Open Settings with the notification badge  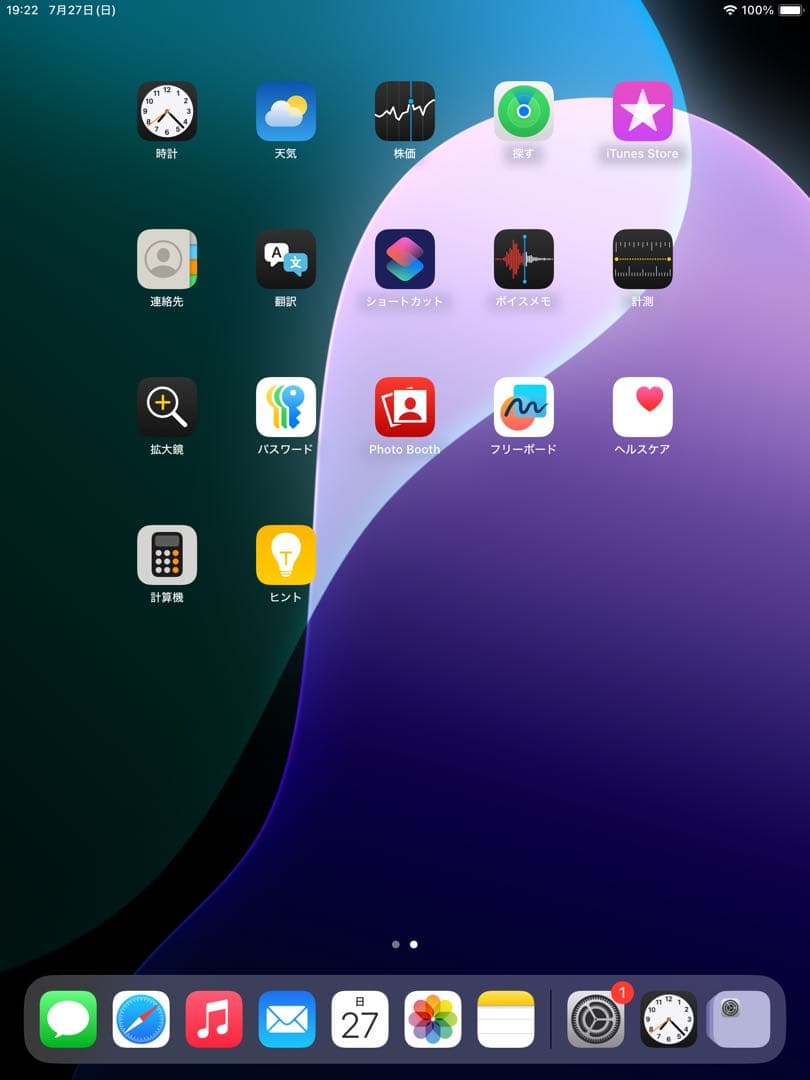coord(596,1019)
